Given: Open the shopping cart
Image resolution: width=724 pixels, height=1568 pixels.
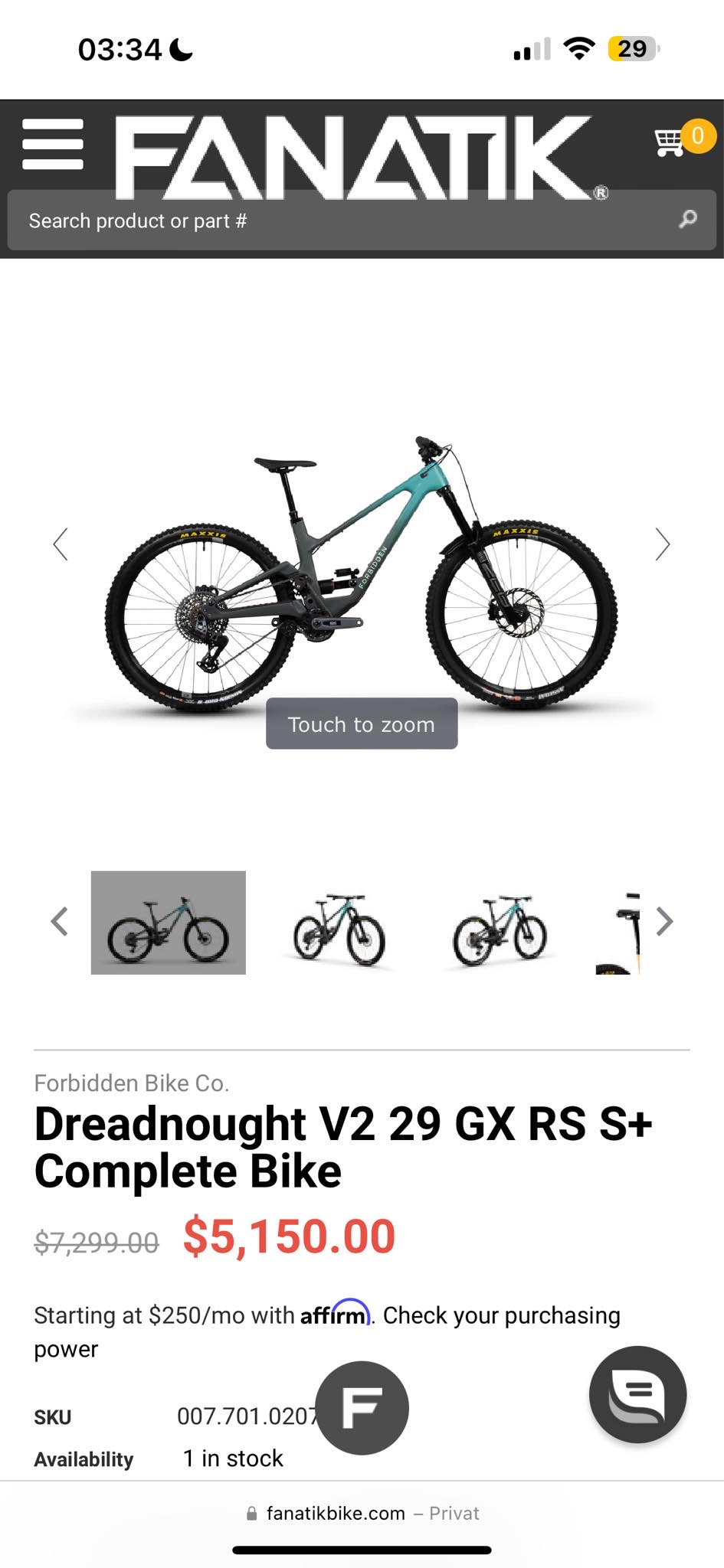Looking at the screenshot, I should click(x=670, y=142).
